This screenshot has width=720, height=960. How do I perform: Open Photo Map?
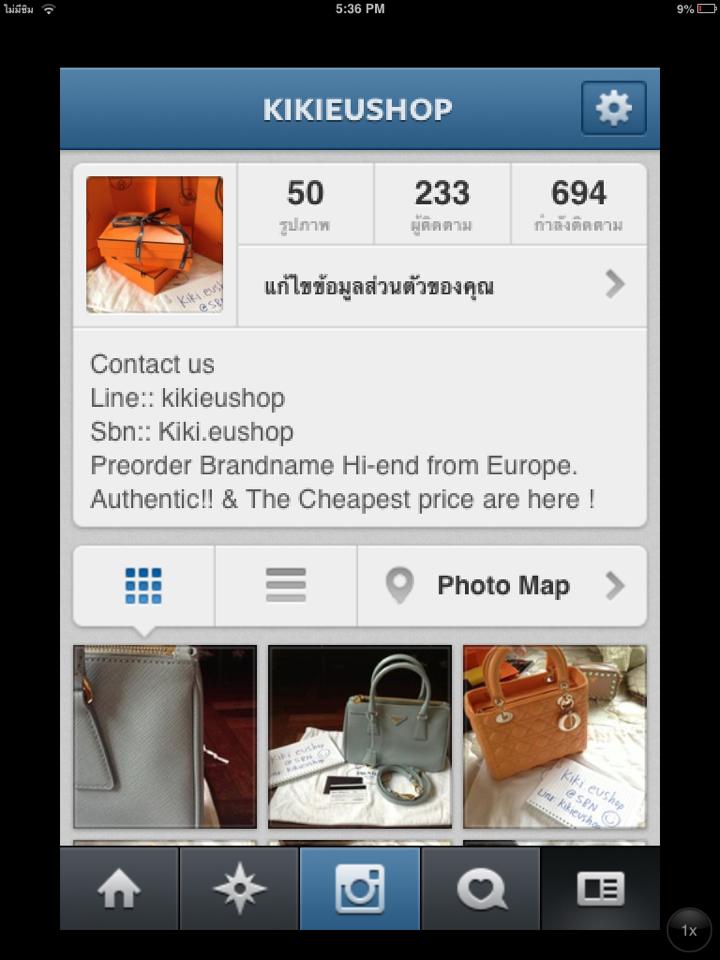click(502, 586)
